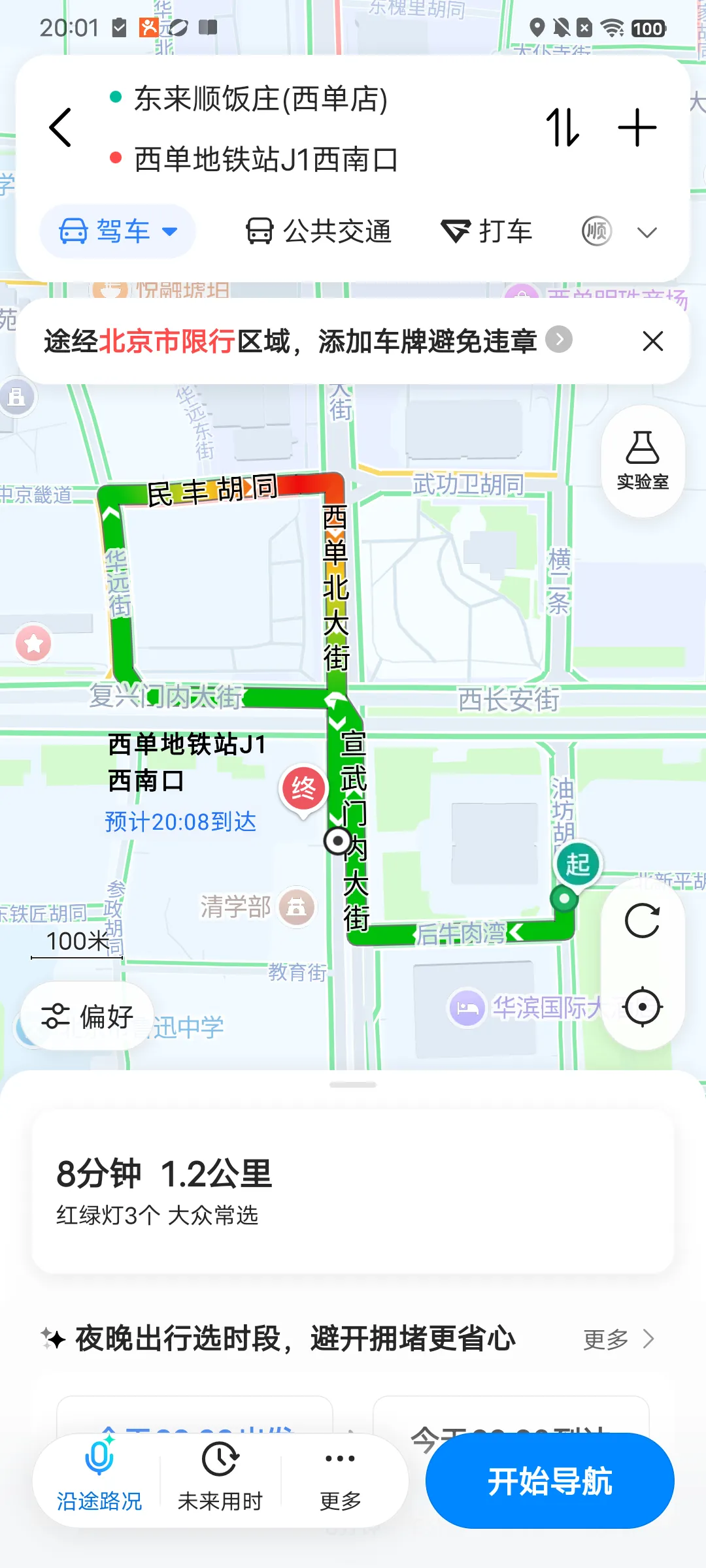Edit the starting point 东来顺饭庄(西单店)

click(x=261, y=99)
